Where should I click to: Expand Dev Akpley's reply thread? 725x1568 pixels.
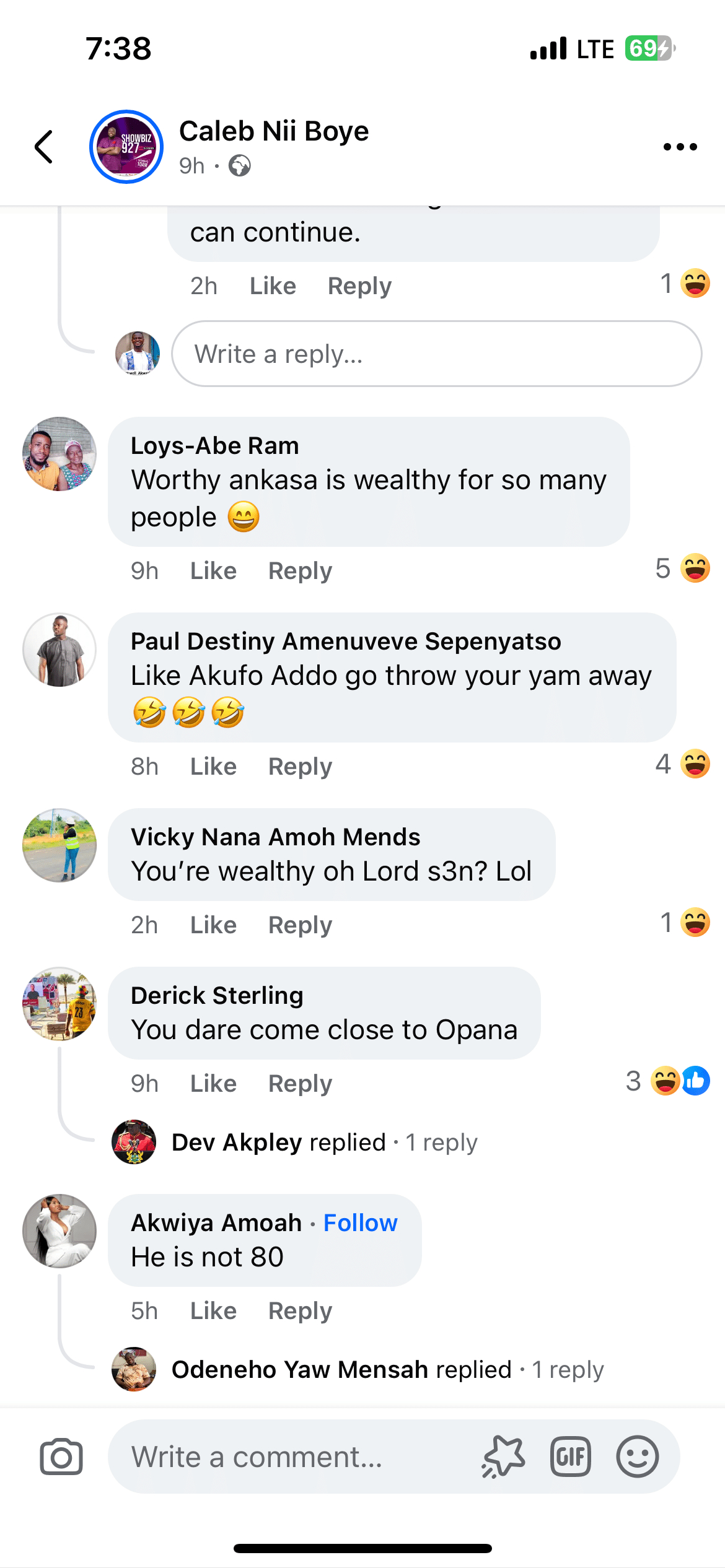click(x=324, y=1142)
